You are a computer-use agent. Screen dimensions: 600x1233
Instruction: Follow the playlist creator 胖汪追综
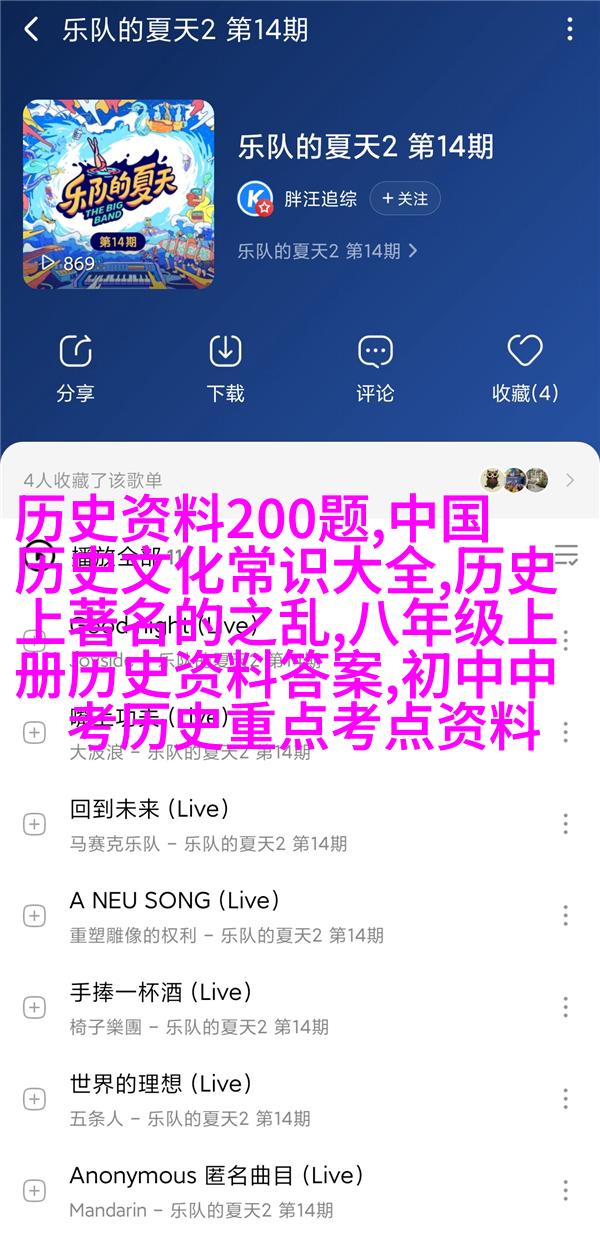click(405, 199)
